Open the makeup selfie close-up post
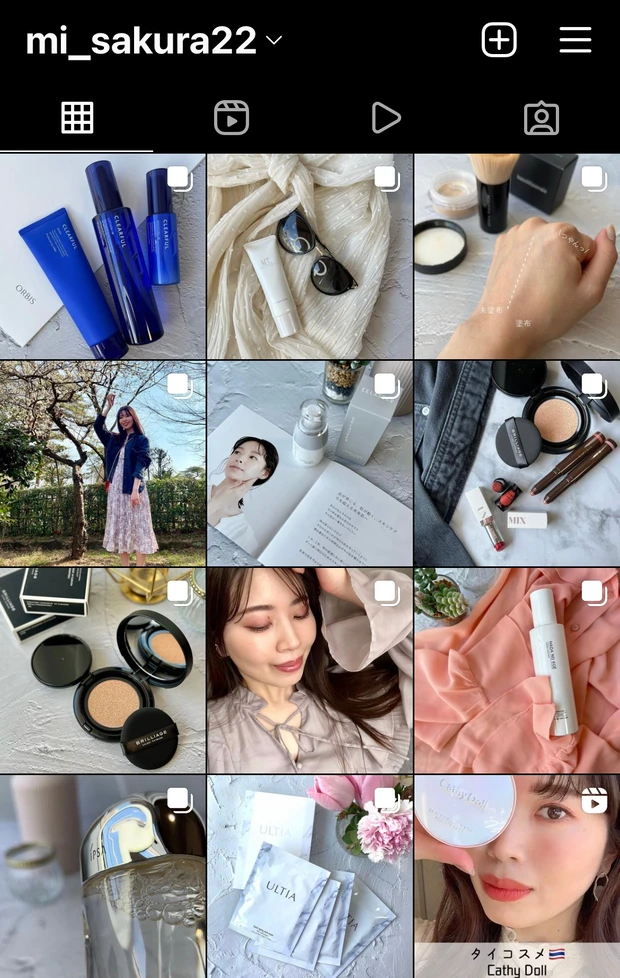620x978 pixels. pyautogui.click(x=310, y=671)
